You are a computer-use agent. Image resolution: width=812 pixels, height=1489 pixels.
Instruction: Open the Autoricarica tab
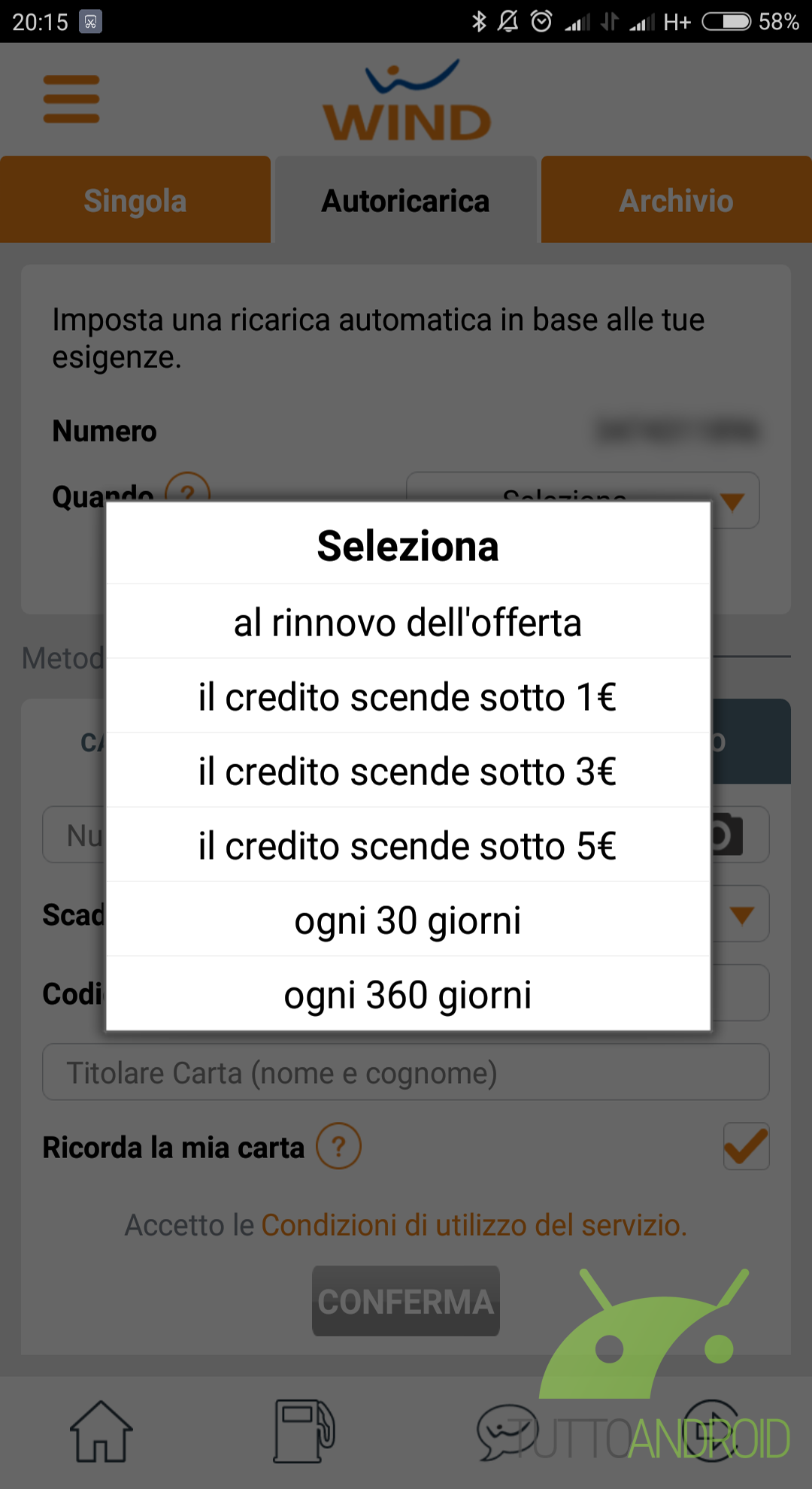406,200
